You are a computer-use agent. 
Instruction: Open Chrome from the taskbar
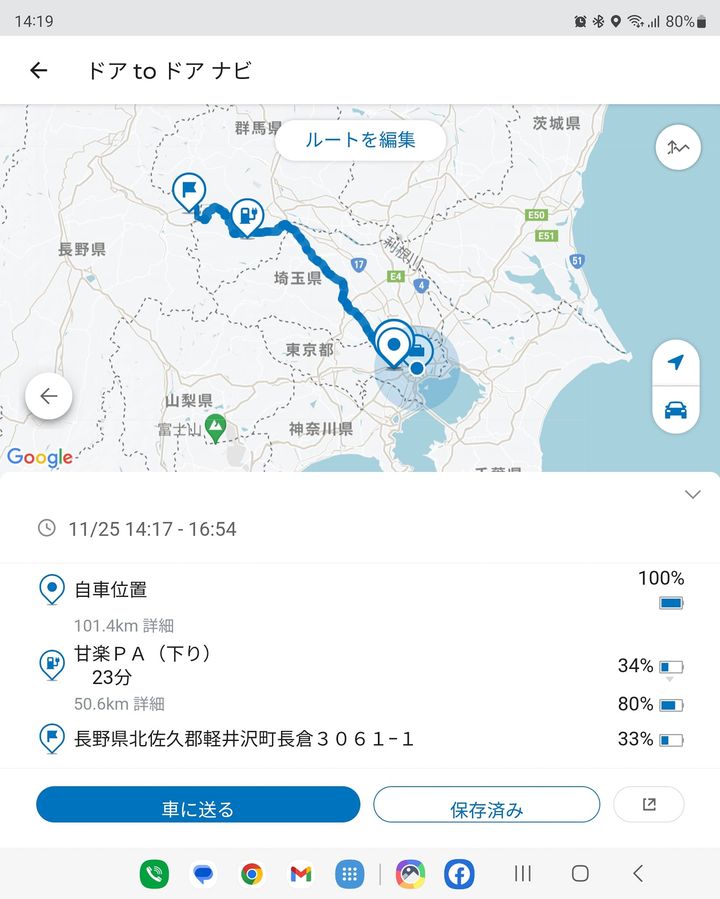click(x=252, y=874)
